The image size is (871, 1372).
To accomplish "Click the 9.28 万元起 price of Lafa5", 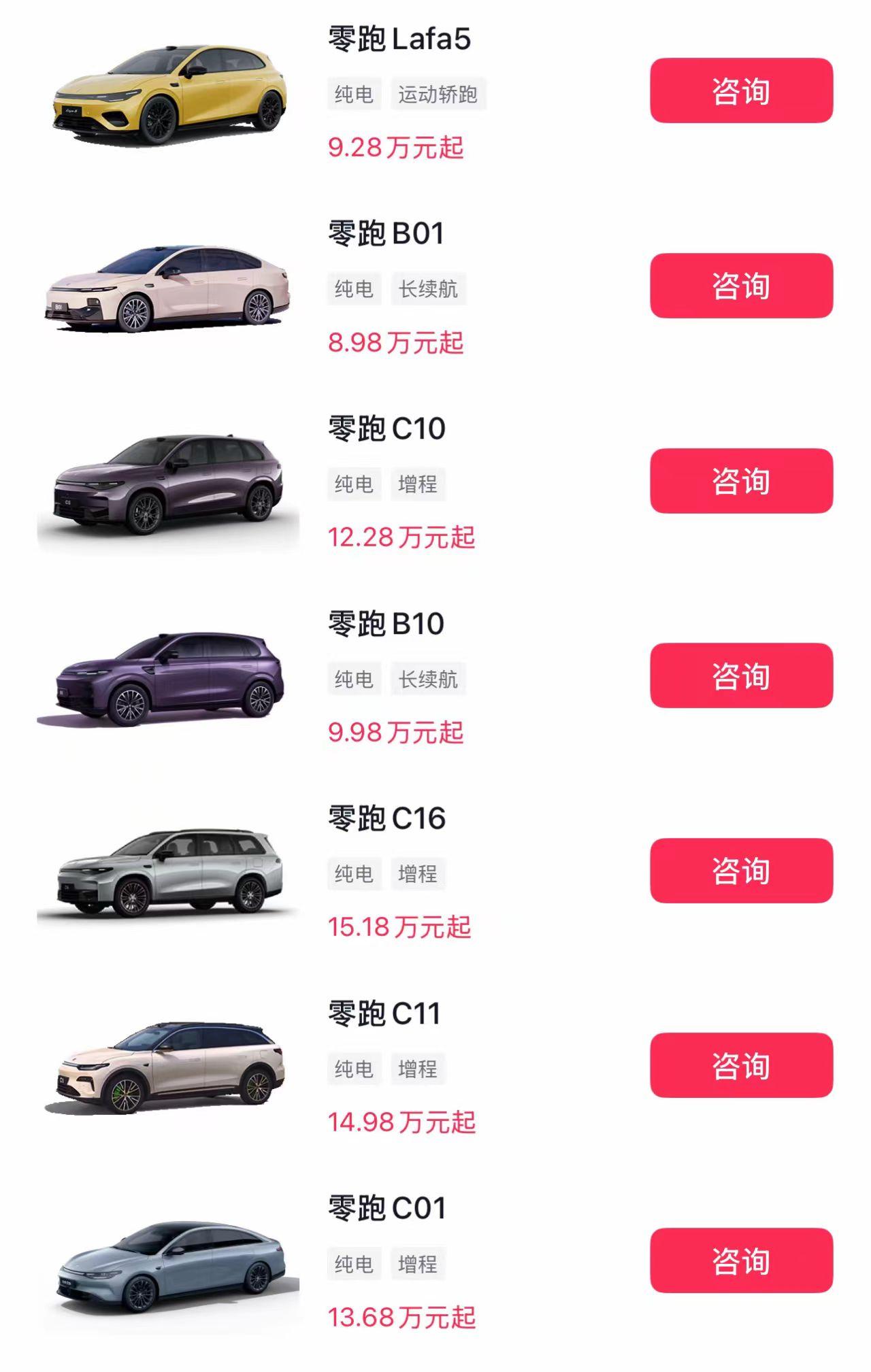I will [x=395, y=146].
